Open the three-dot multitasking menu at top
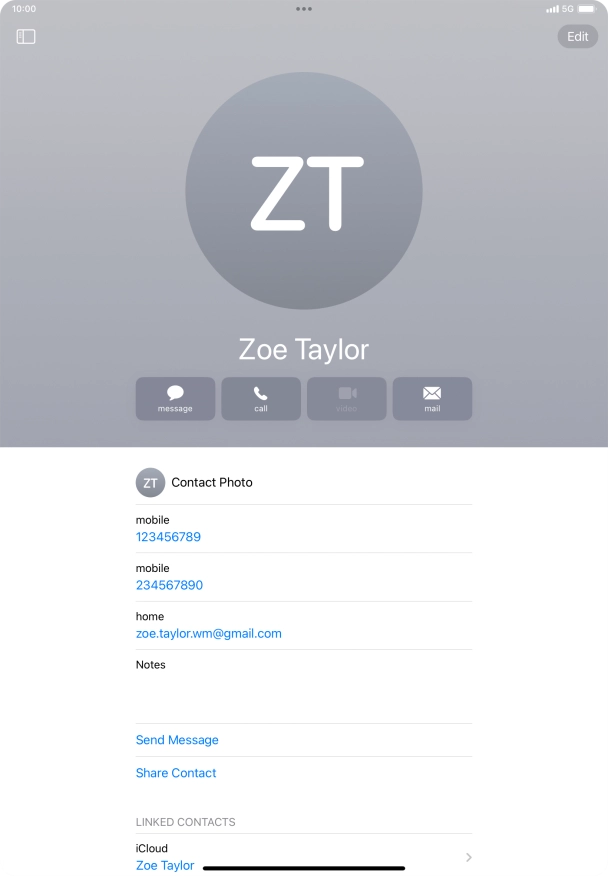This screenshot has height=876, width=608. (x=304, y=8)
